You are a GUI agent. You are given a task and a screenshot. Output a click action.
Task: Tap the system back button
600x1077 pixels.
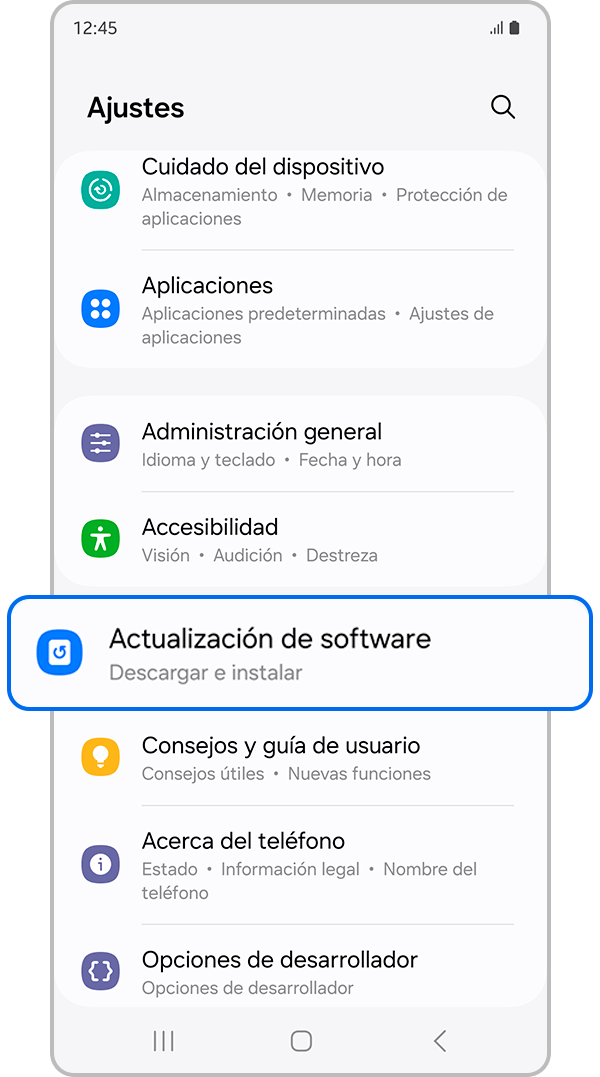[x=440, y=1041]
